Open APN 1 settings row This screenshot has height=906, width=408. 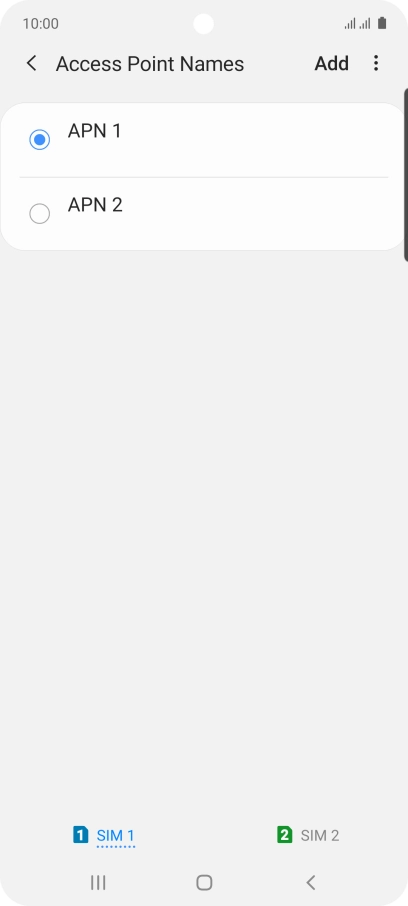[x=204, y=140]
